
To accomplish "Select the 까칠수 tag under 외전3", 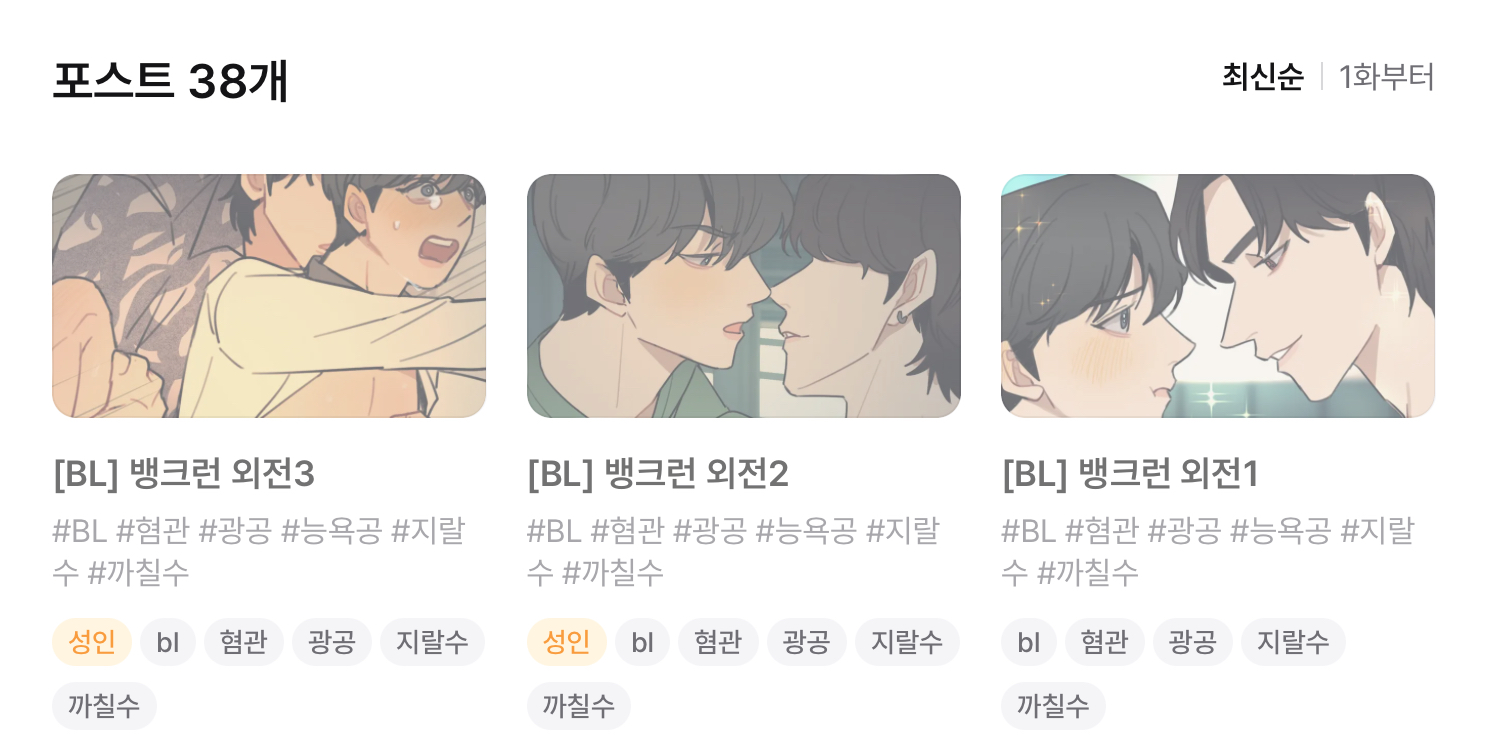I will [104, 706].
